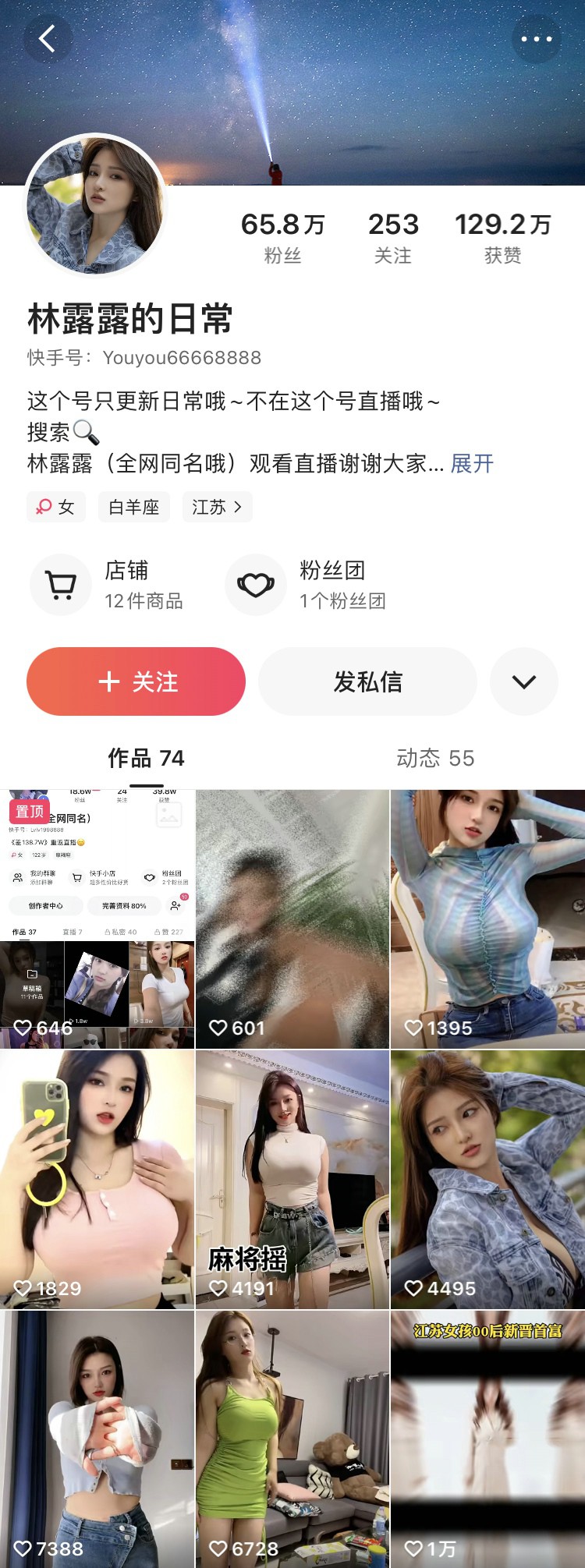Go back using the top arrow

(48, 38)
